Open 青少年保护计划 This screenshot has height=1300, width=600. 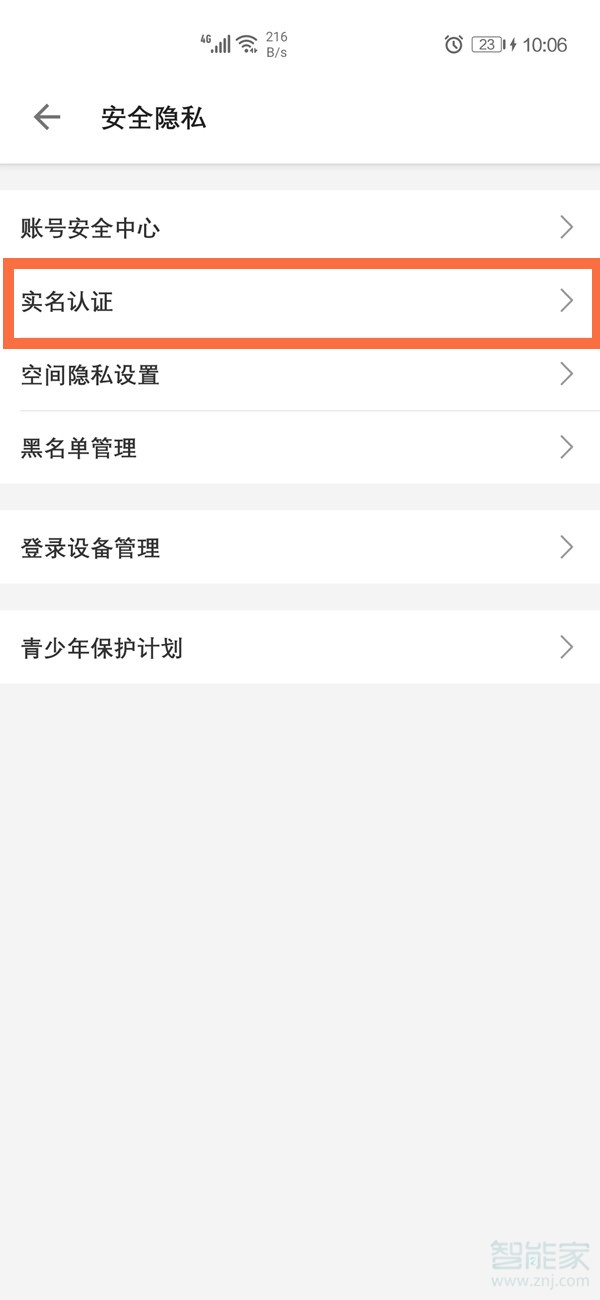[300, 648]
